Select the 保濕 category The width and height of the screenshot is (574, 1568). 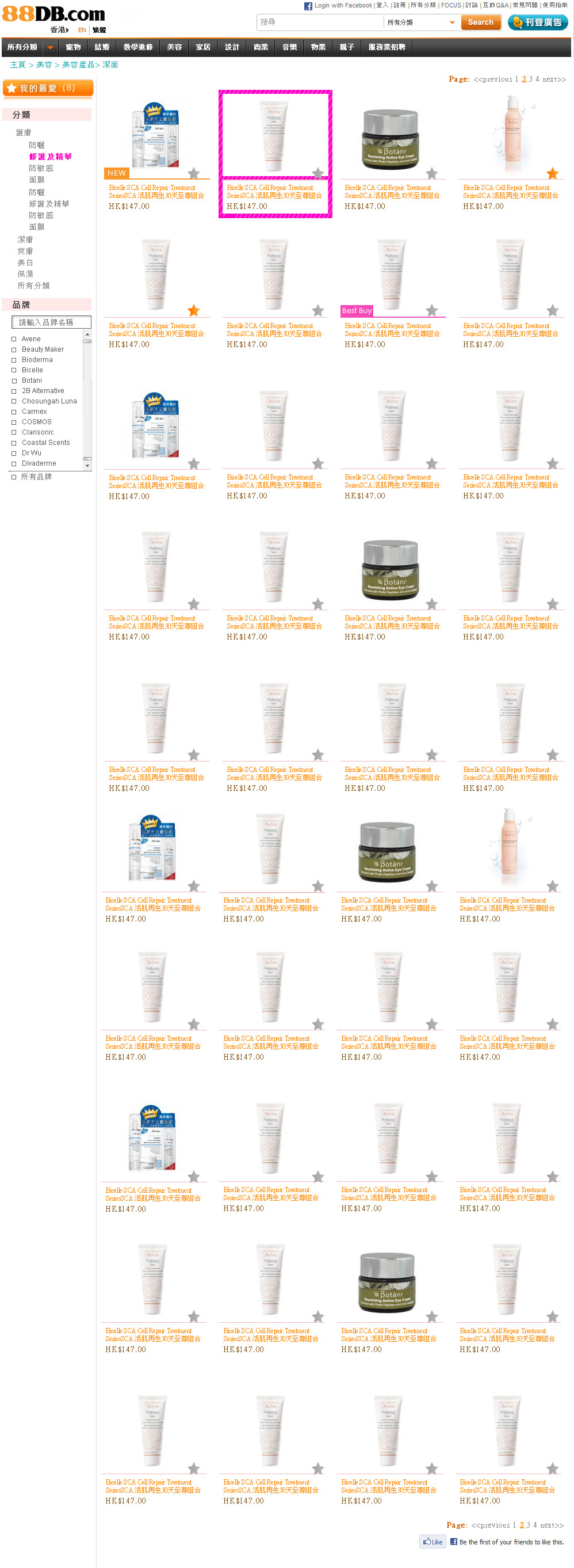click(x=25, y=274)
